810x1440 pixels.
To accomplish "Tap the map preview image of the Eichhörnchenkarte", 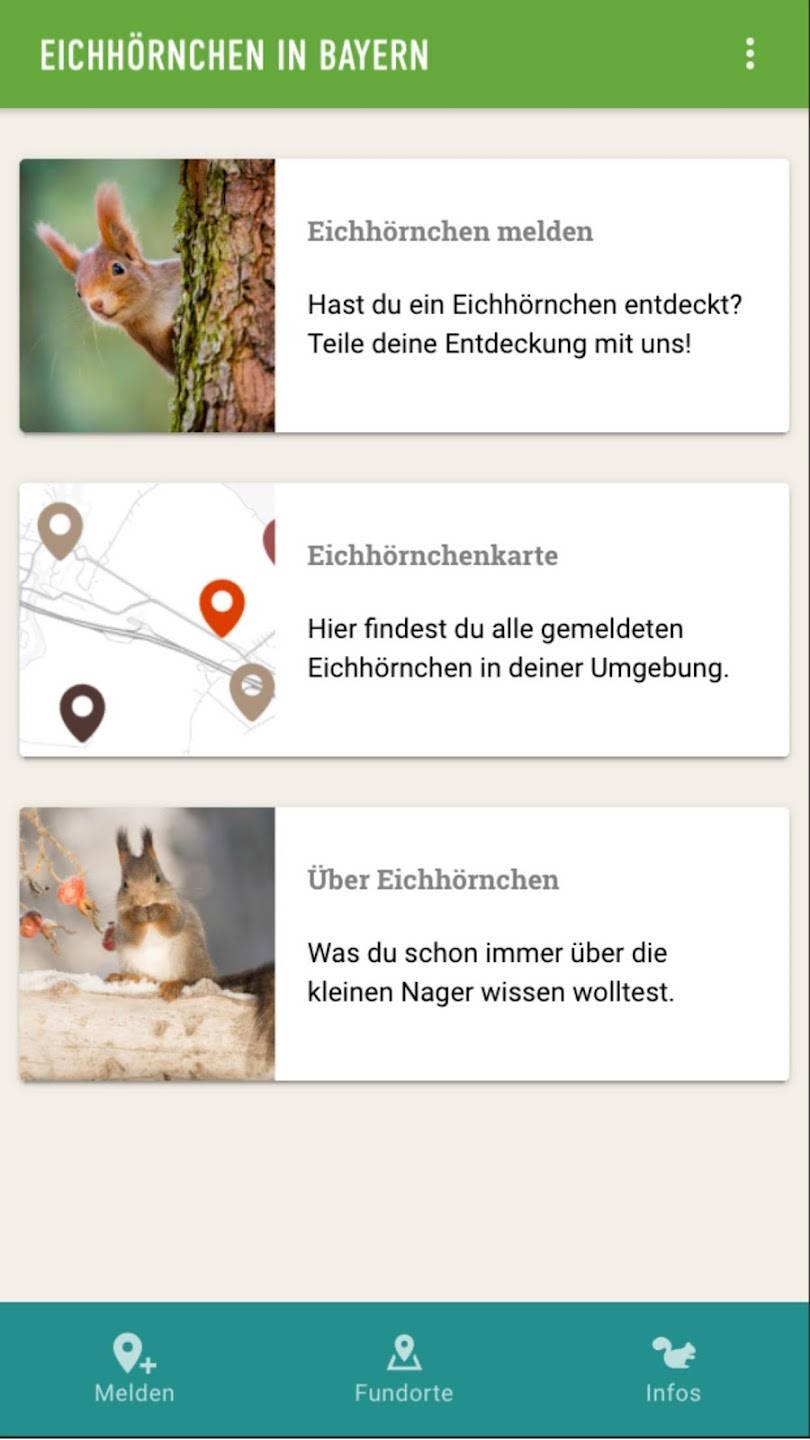I will click(145, 618).
